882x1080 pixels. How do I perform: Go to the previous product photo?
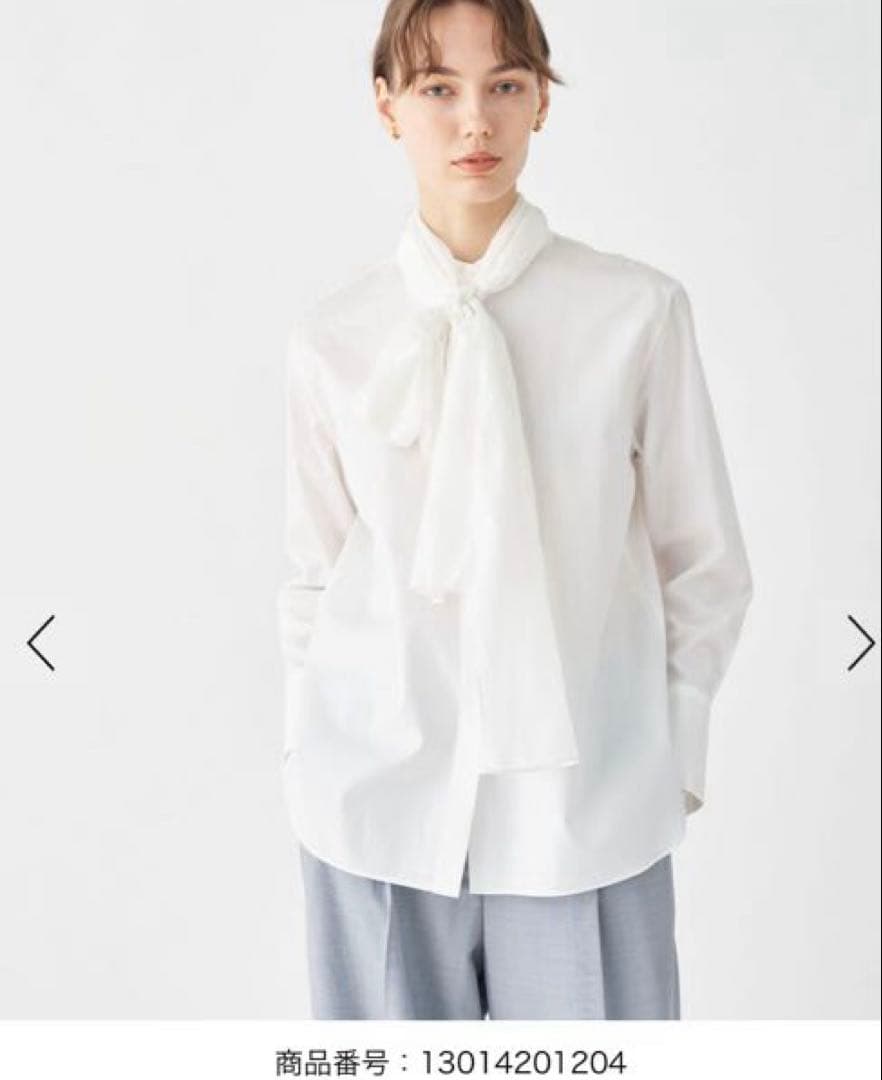41,643
